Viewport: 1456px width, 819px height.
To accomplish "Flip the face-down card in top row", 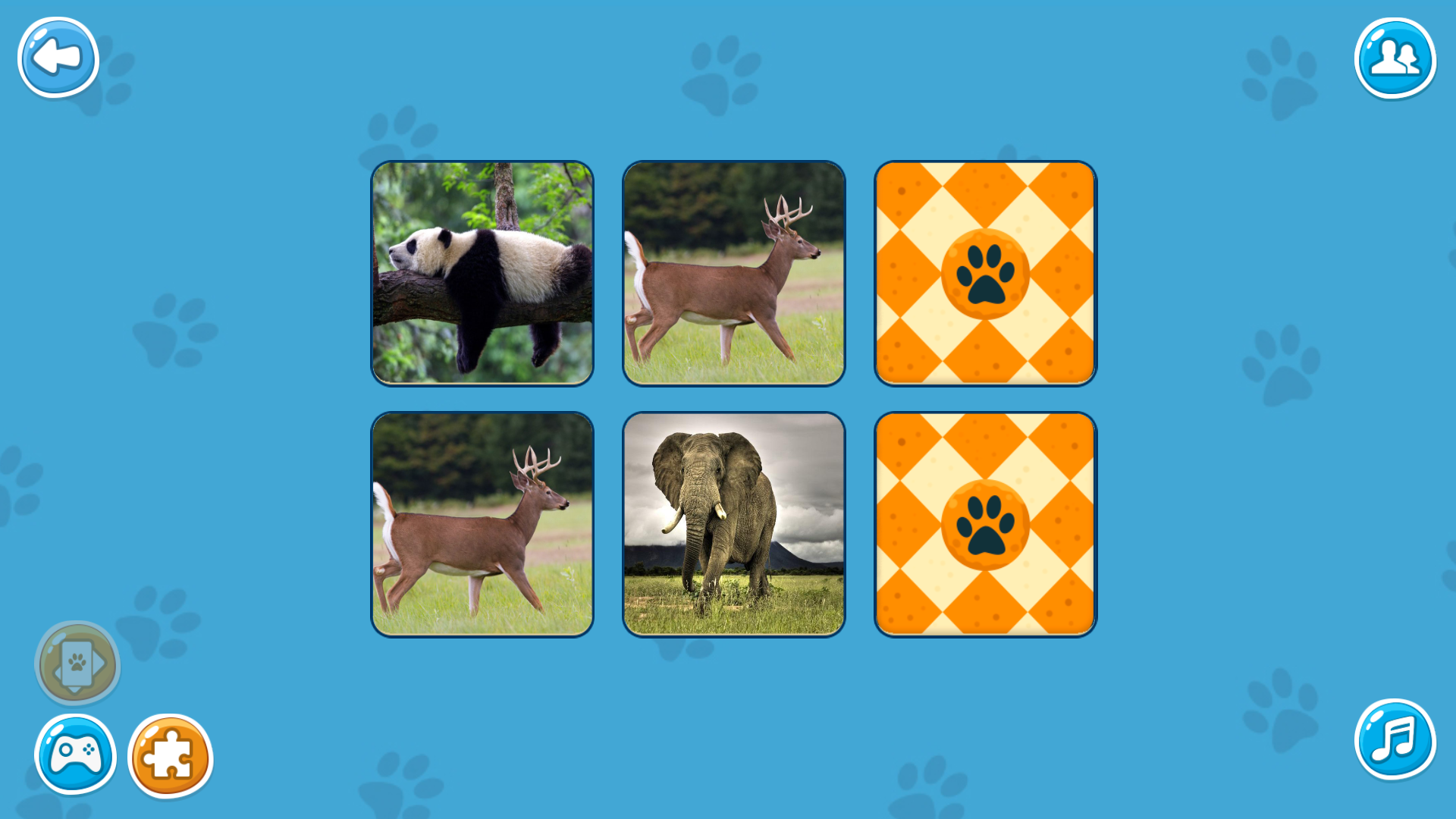I will pos(985,273).
